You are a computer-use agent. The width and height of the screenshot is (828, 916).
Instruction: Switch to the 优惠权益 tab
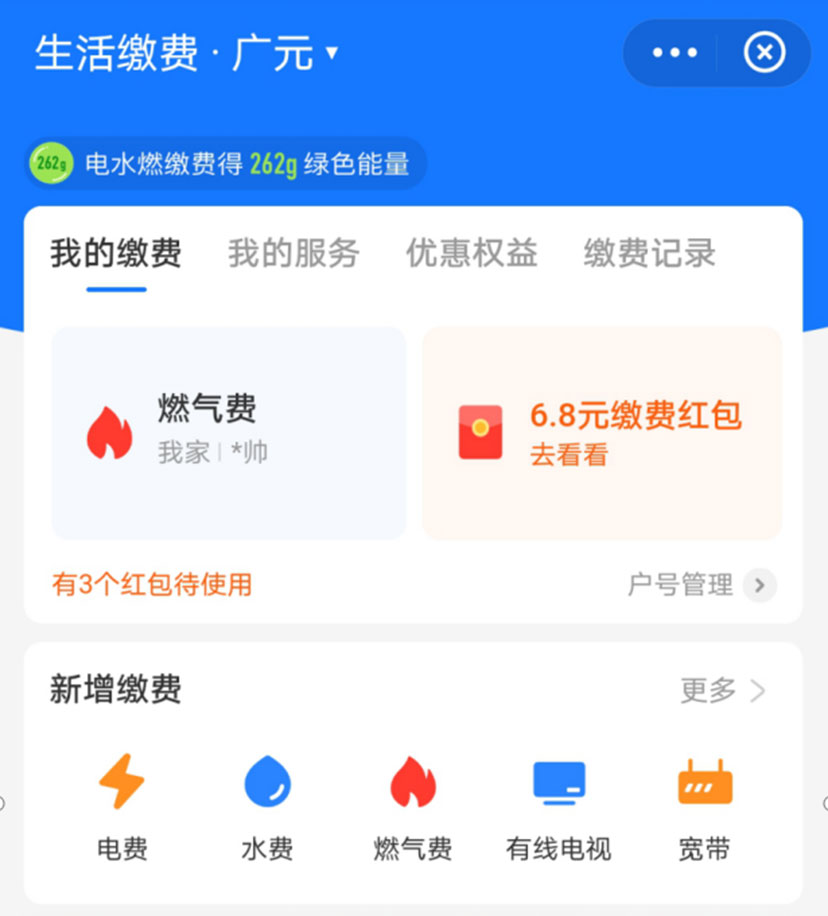[471, 254]
